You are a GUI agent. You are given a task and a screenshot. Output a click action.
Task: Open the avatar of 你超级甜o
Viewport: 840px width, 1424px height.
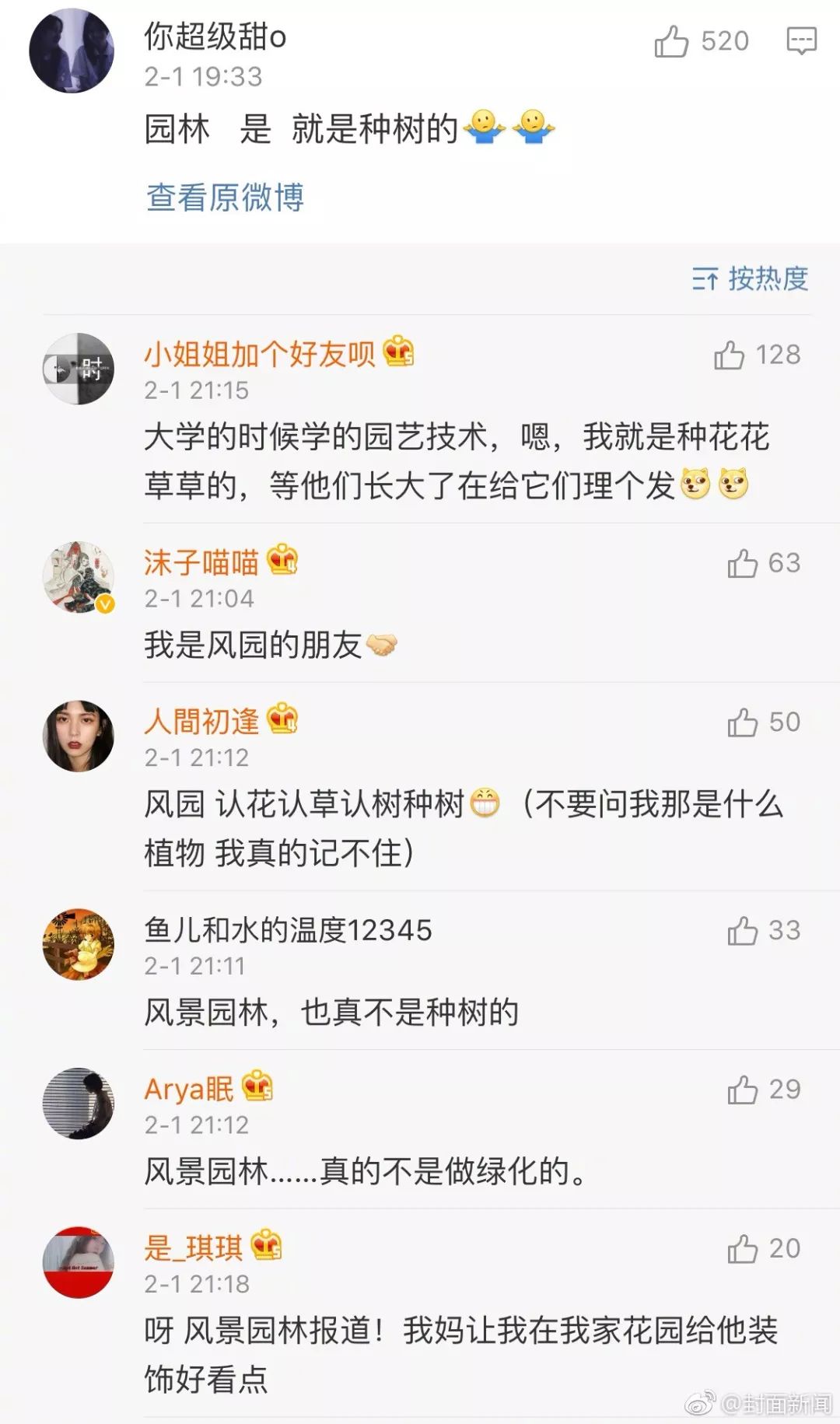click(72, 51)
